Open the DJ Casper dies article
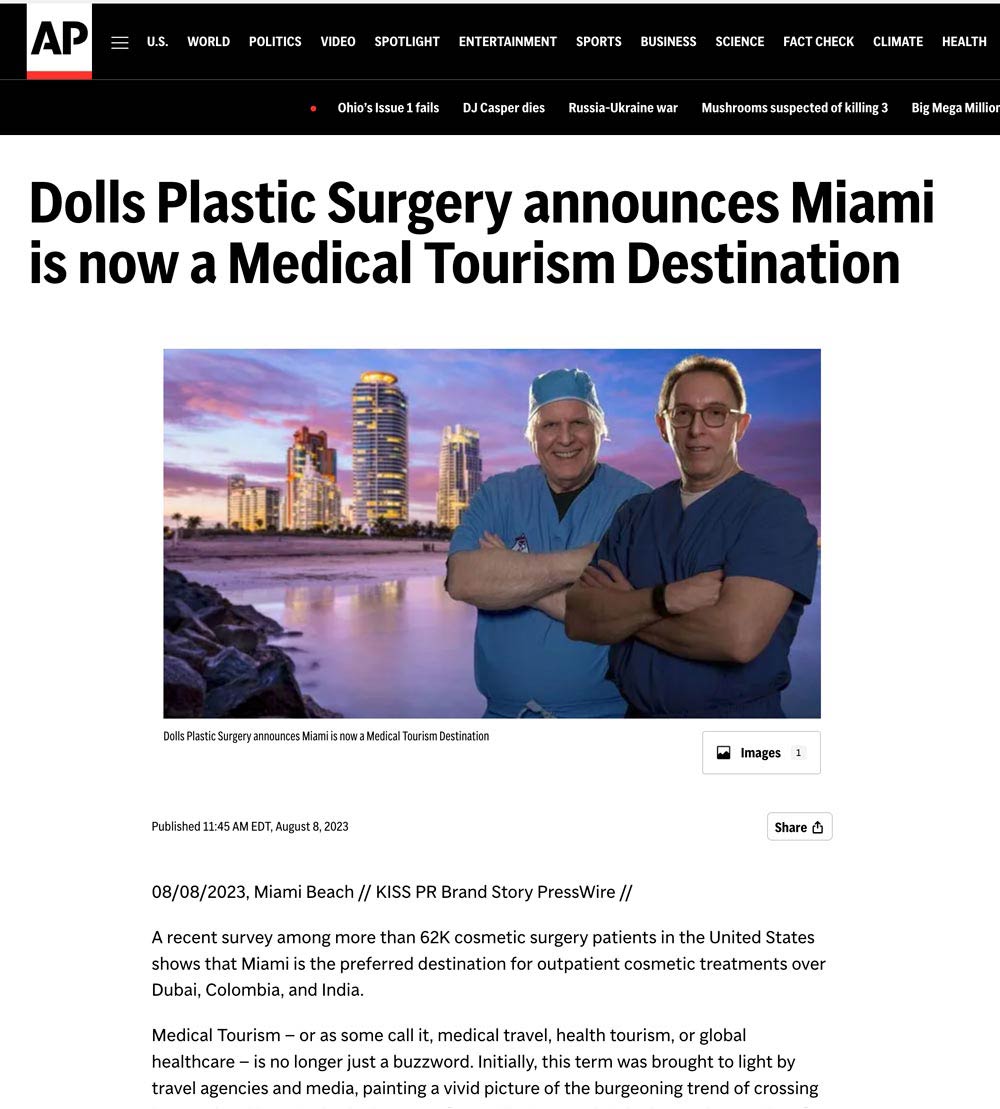Viewport: 1000px width, 1109px height. (504, 107)
